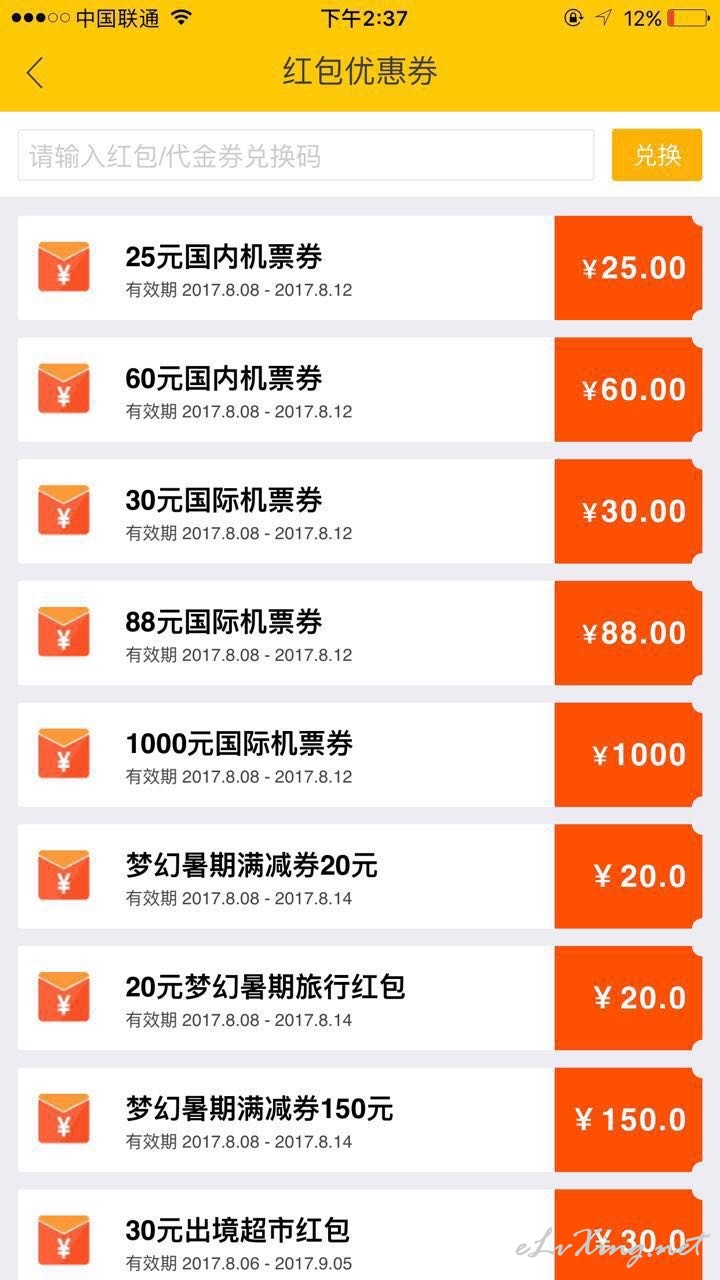Open the 30元出境超市红包
Viewport: 720px width, 1280px height.
click(360, 1235)
